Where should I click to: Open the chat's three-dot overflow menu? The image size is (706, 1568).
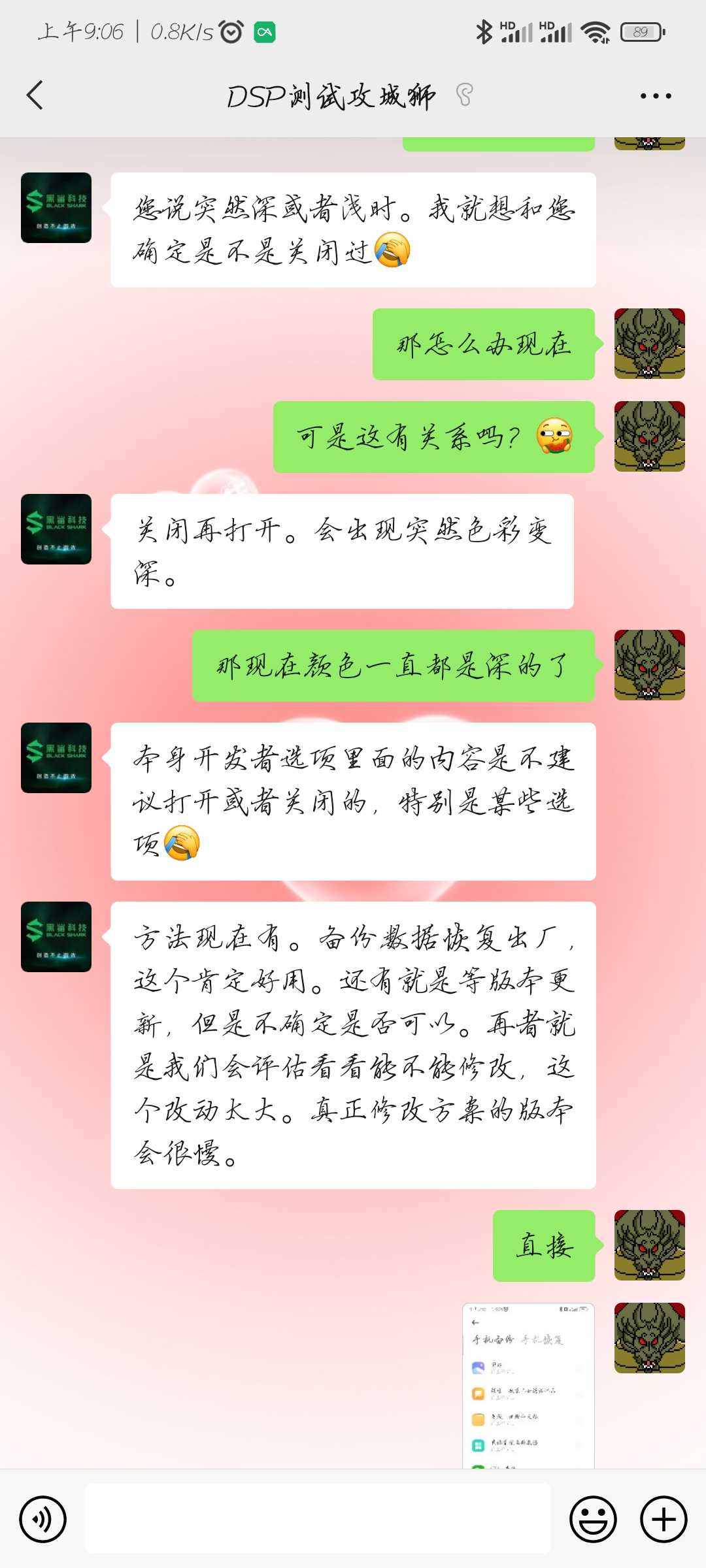click(x=655, y=96)
